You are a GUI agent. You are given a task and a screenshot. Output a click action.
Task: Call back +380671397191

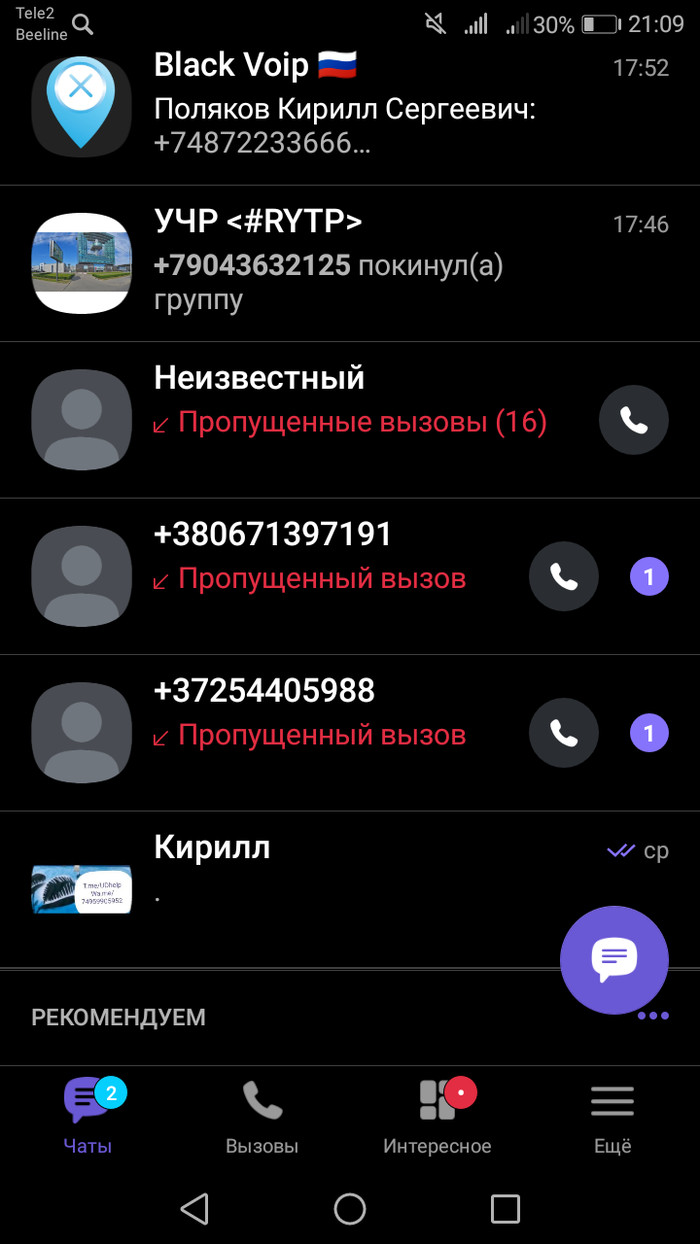(x=563, y=577)
